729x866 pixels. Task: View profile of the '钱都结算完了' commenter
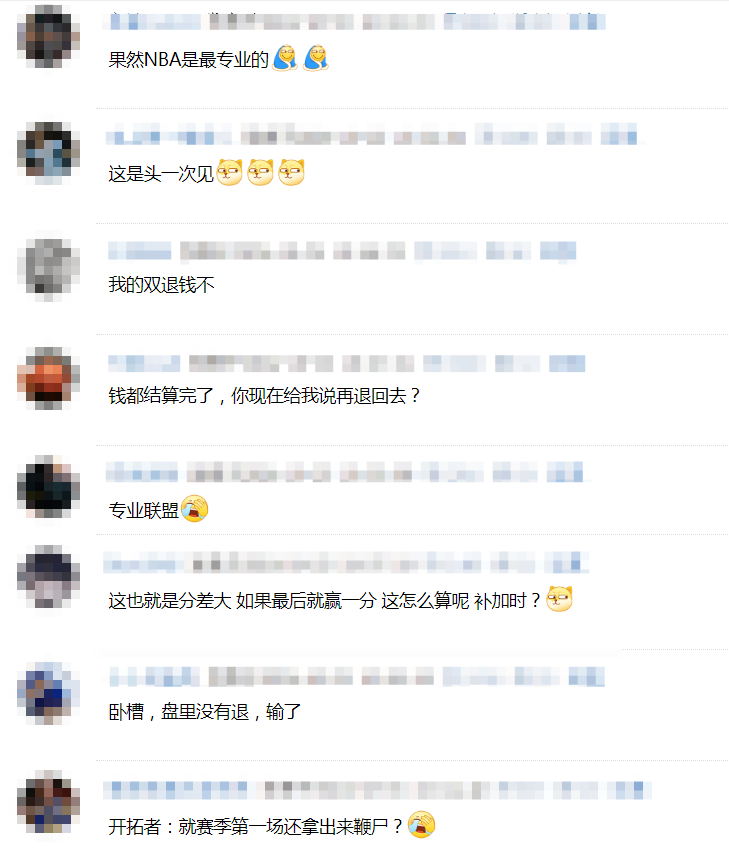pyautogui.click(x=48, y=378)
